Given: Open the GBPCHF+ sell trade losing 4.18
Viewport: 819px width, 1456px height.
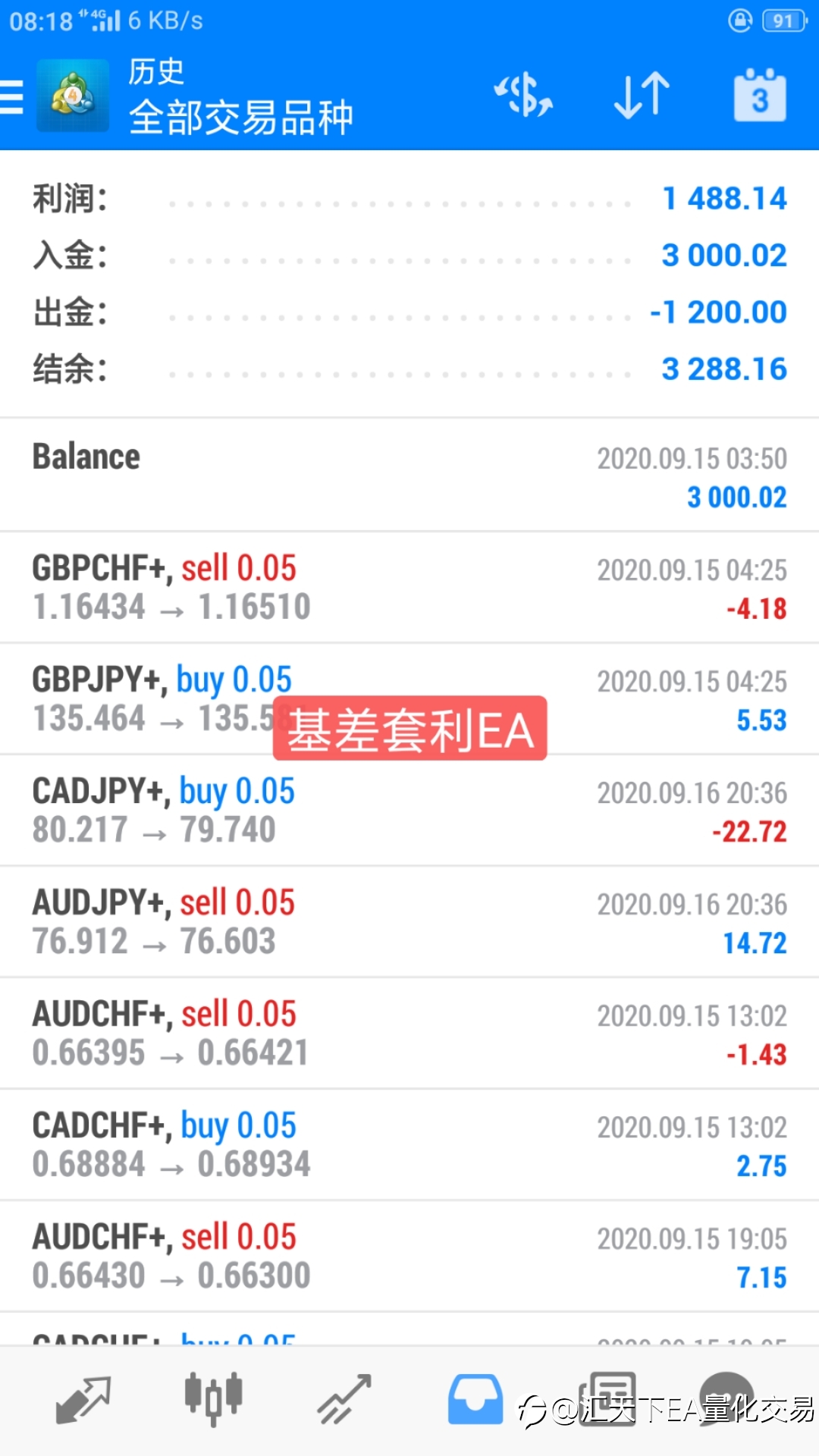Looking at the screenshot, I should (x=409, y=588).
